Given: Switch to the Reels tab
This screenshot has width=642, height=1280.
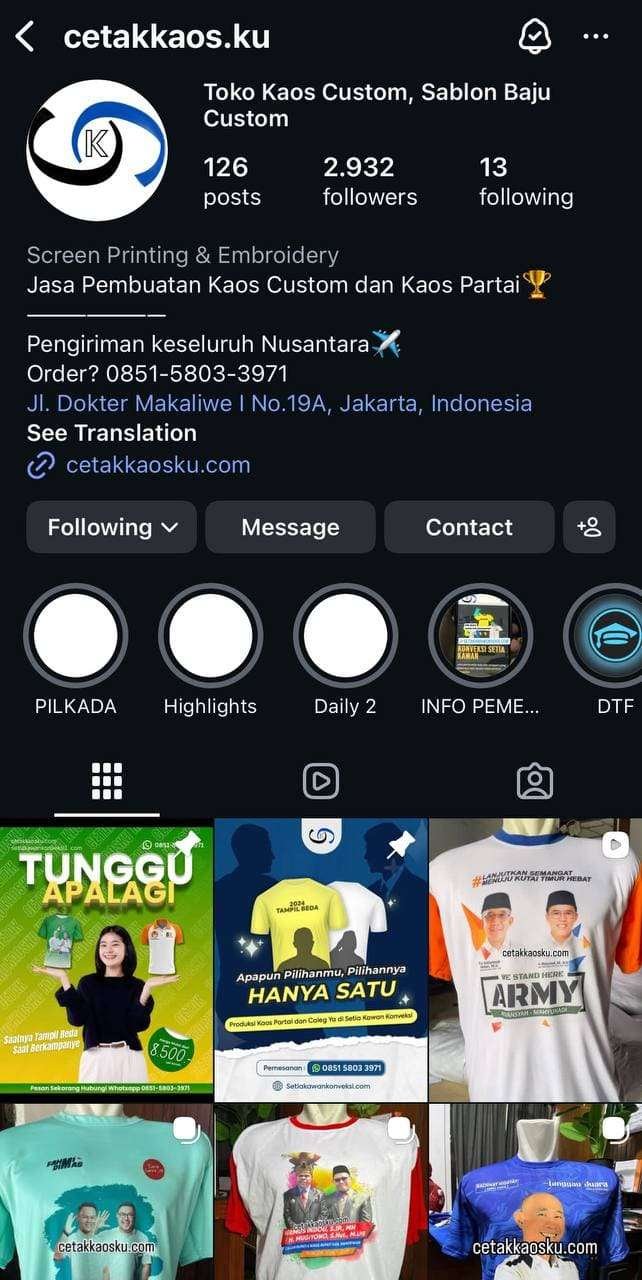Looking at the screenshot, I should tap(321, 781).
